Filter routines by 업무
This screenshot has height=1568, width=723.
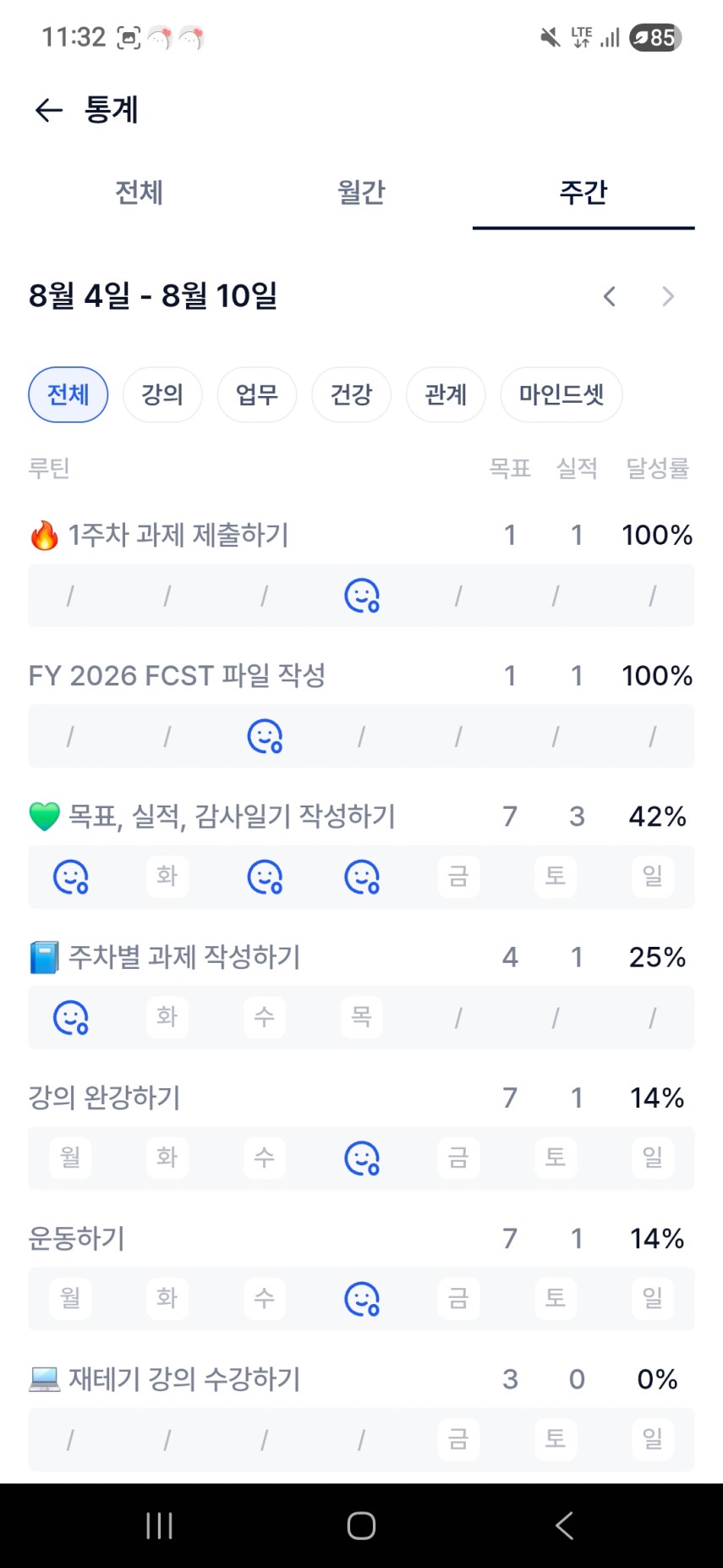coord(257,394)
